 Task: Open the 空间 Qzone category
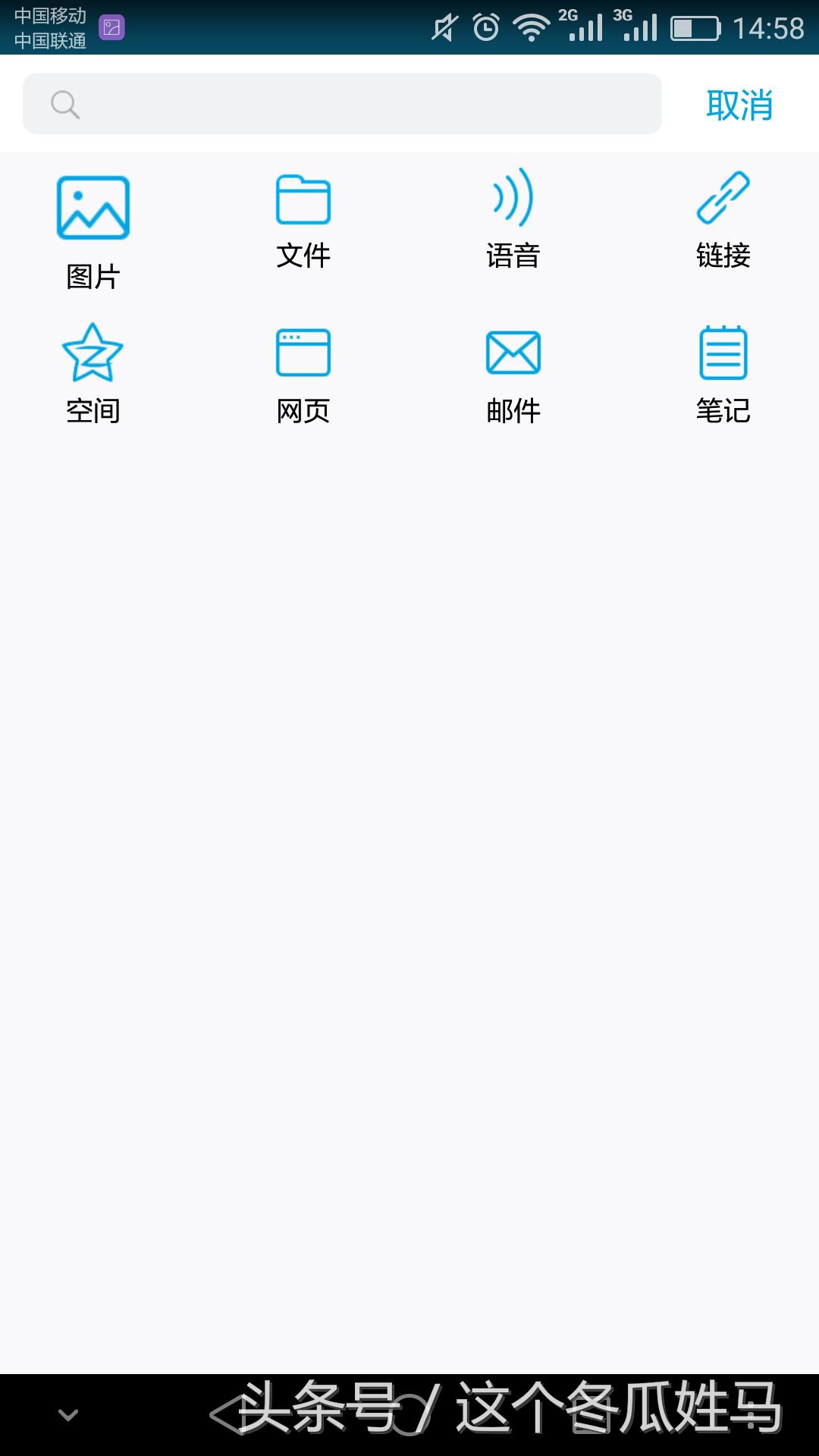pyautogui.click(x=93, y=373)
